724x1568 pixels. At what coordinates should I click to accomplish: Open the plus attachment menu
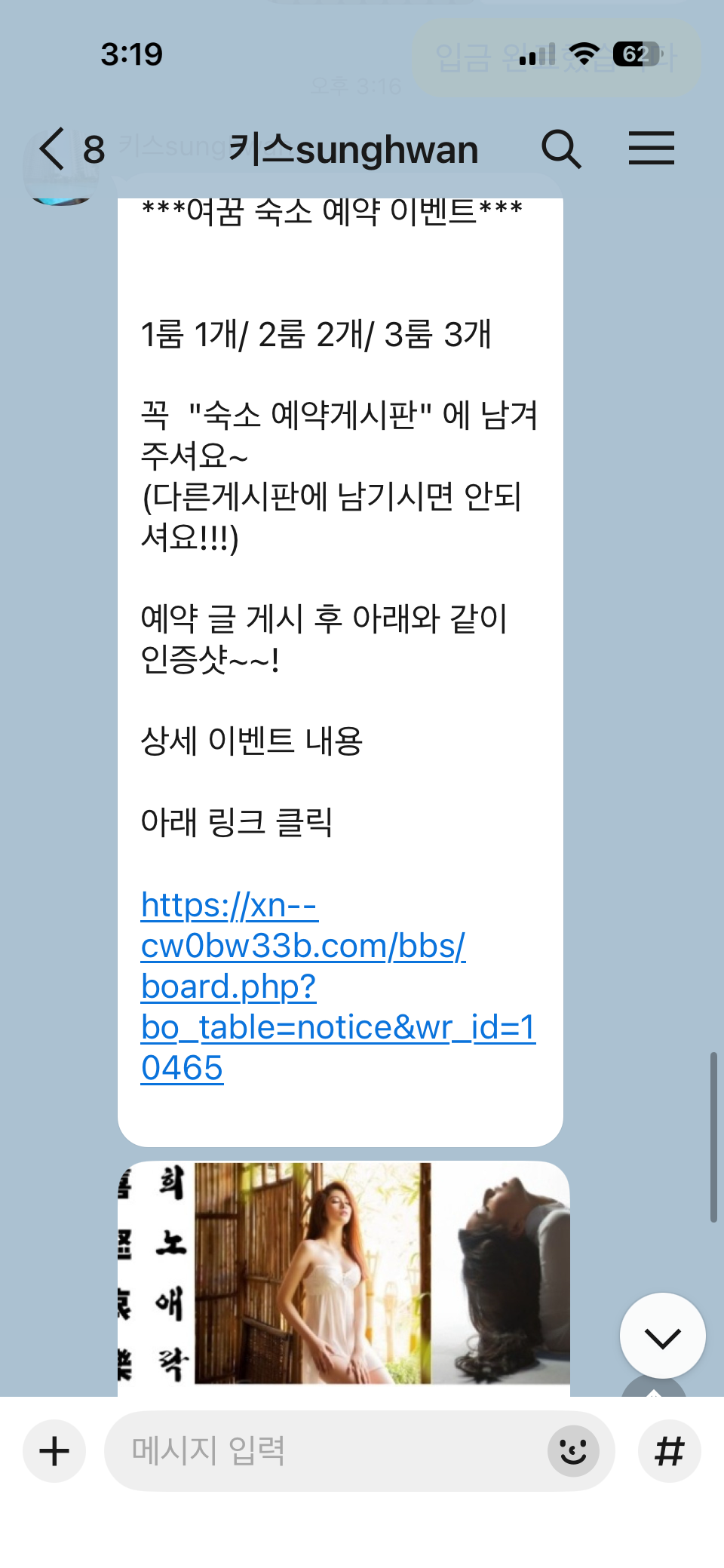(54, 1451)
